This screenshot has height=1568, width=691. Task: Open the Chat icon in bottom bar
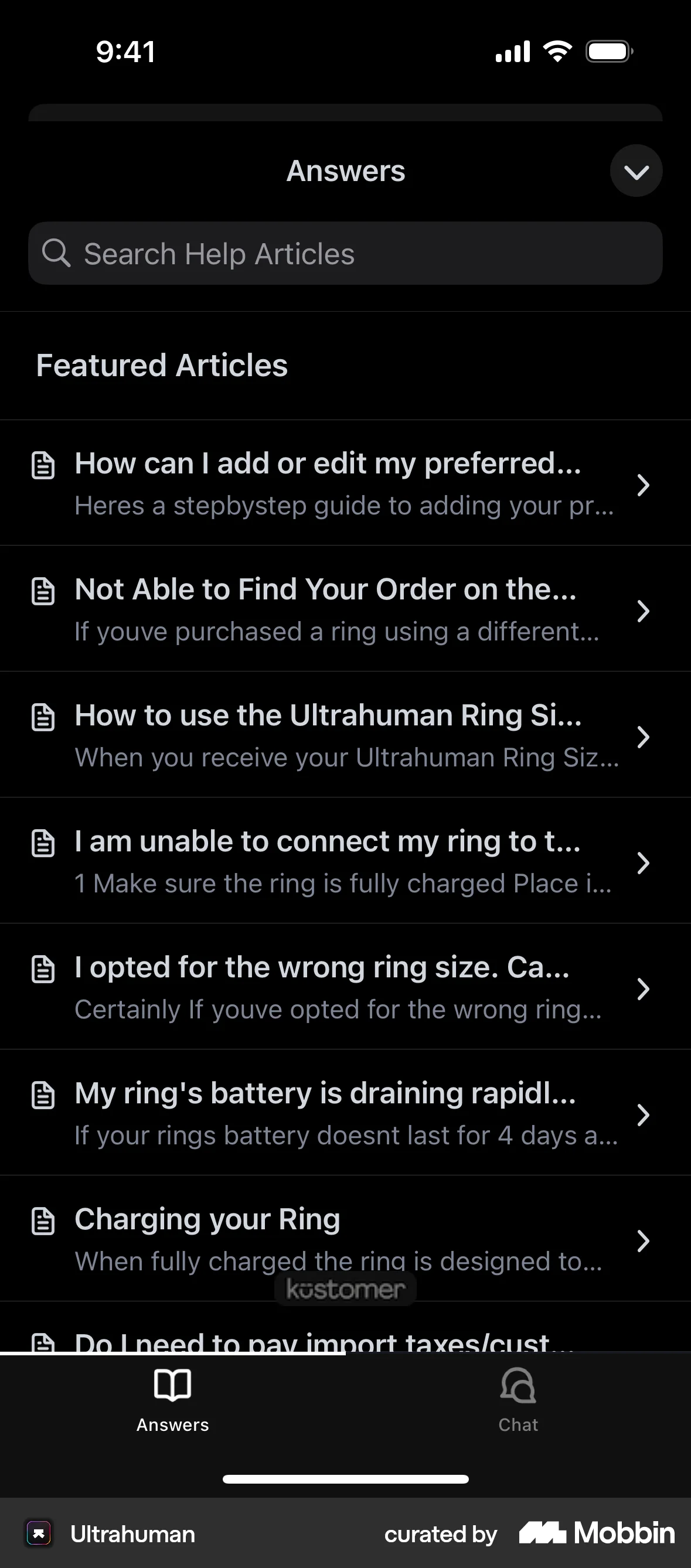(517, 1386)
